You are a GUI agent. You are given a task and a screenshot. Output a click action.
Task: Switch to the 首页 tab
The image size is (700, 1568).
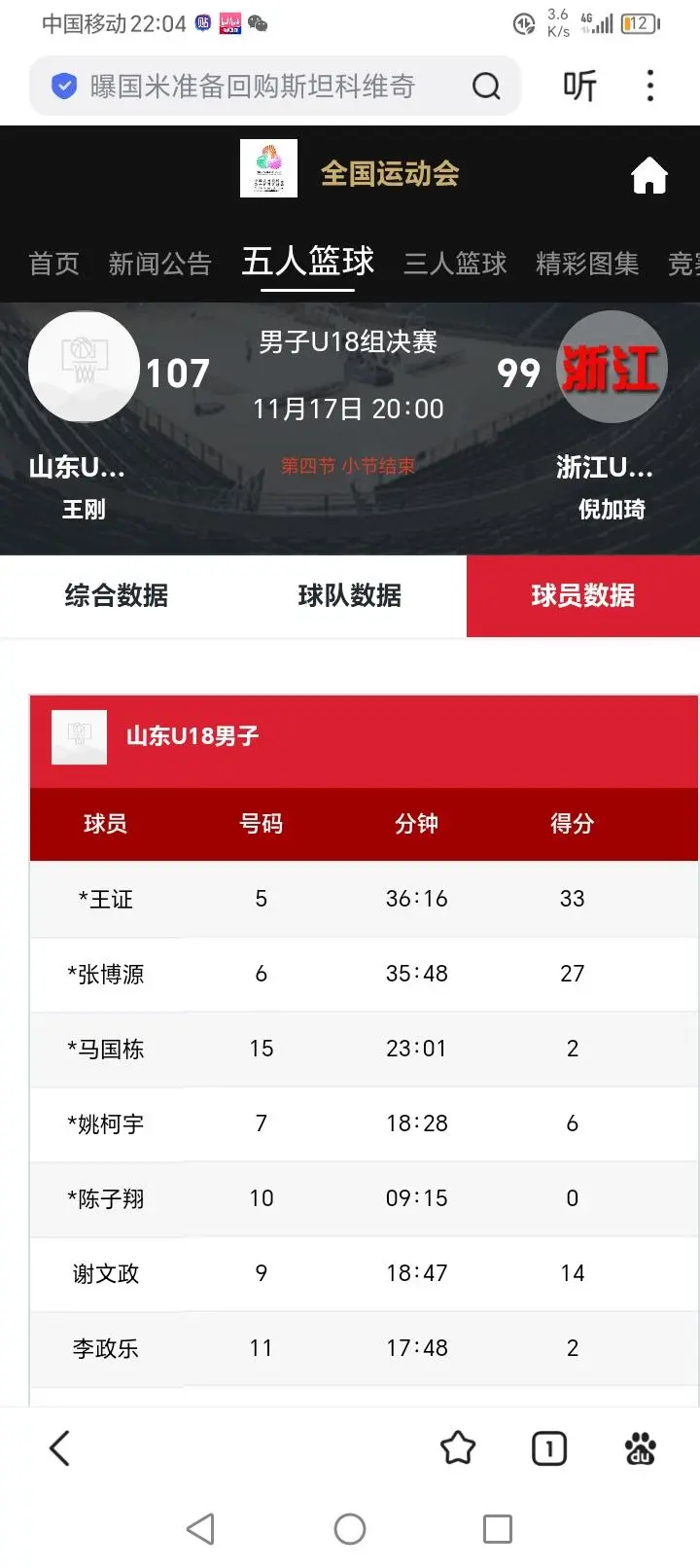pyautogui.click(x=53, y=264)
